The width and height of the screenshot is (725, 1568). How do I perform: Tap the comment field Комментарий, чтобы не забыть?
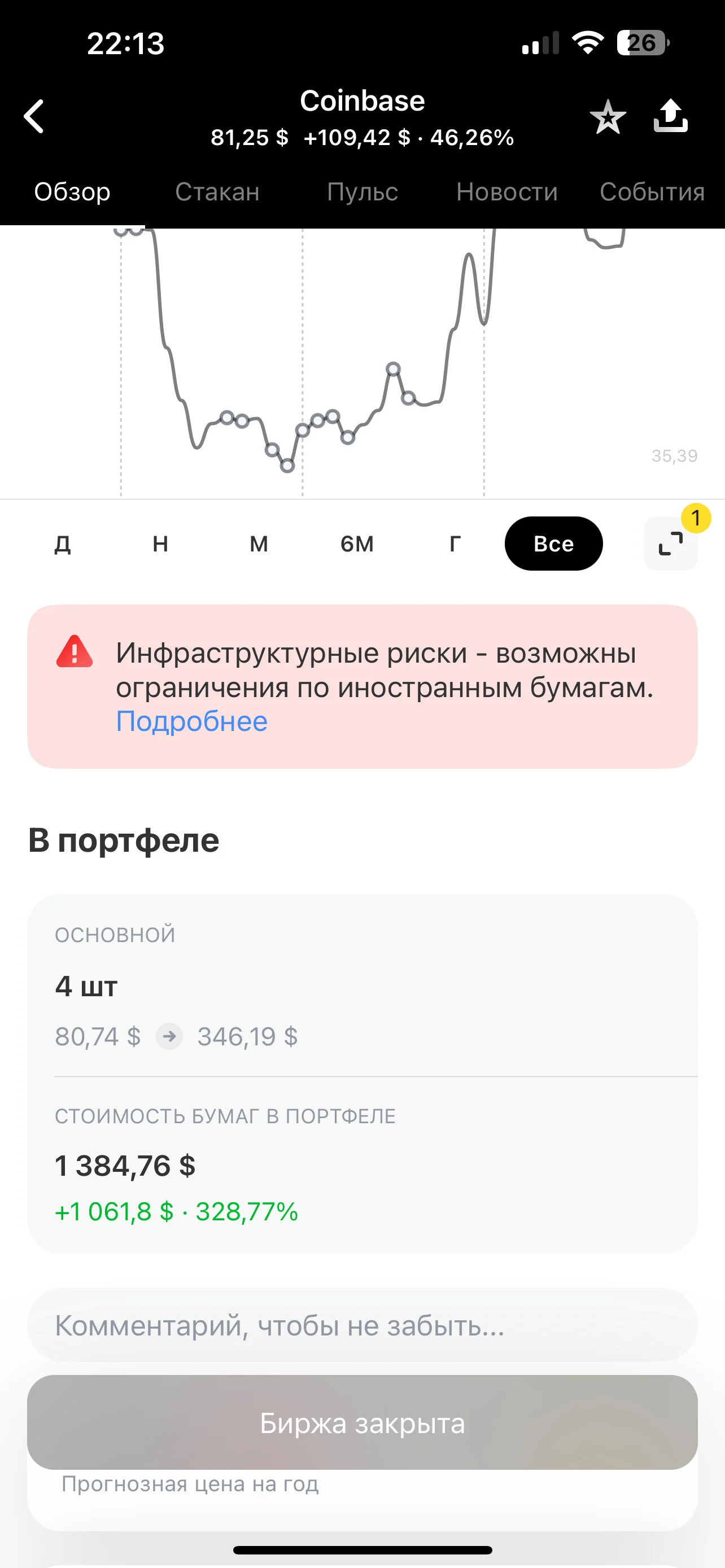click(362, 1325)
